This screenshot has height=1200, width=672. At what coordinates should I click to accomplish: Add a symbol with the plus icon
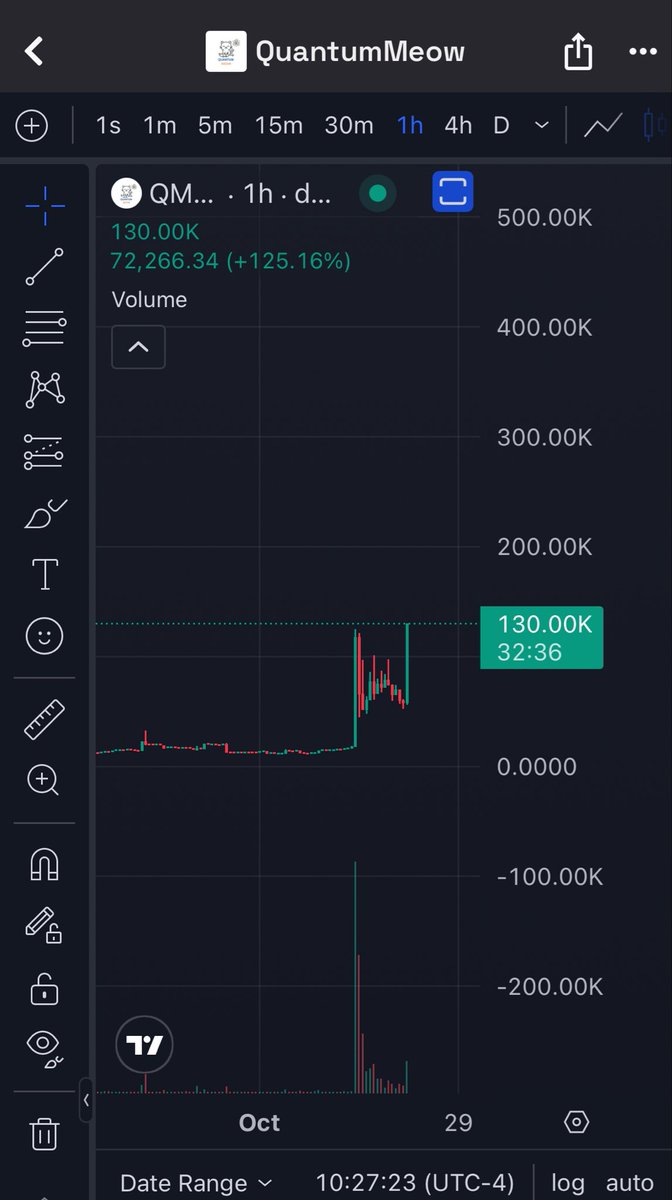pyautogui.click(x=32, y=126)
